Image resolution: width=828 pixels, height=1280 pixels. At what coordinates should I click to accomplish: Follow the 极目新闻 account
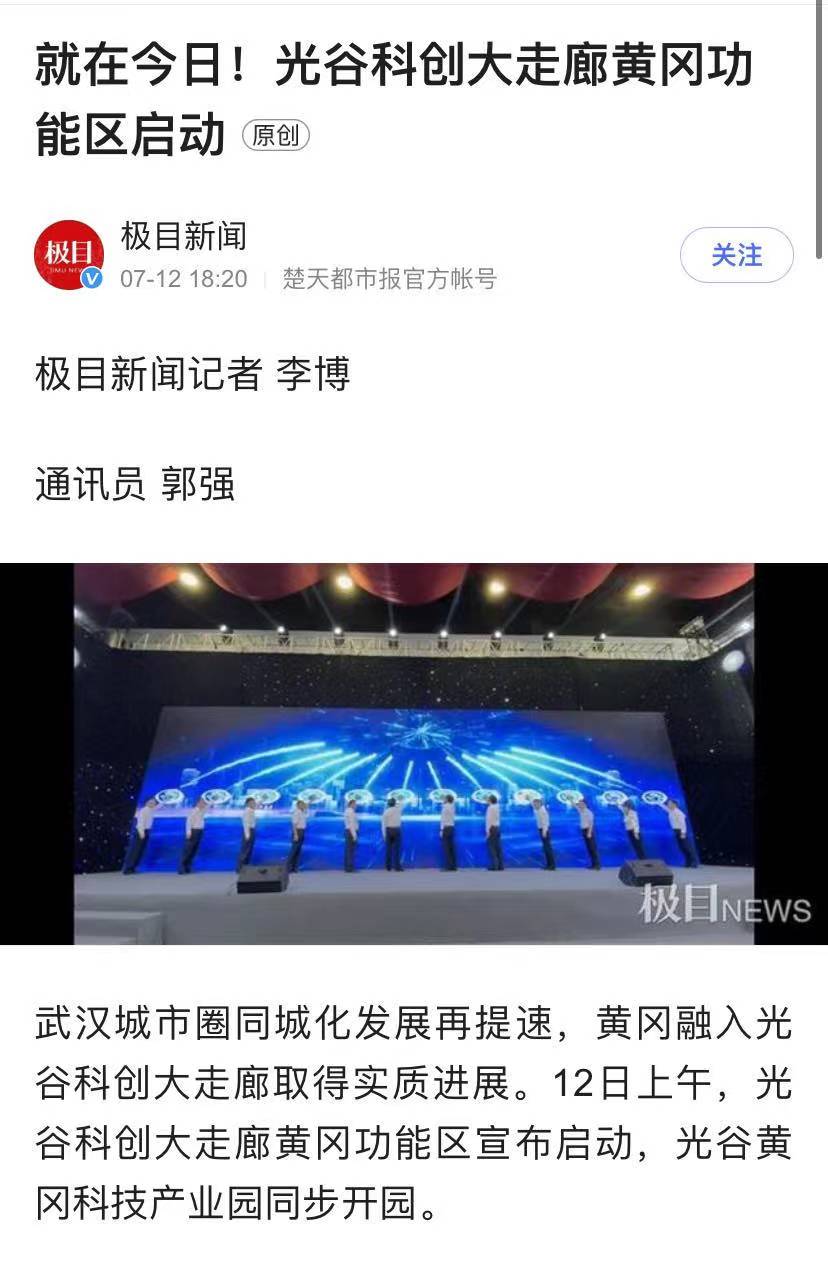point(736,255)
